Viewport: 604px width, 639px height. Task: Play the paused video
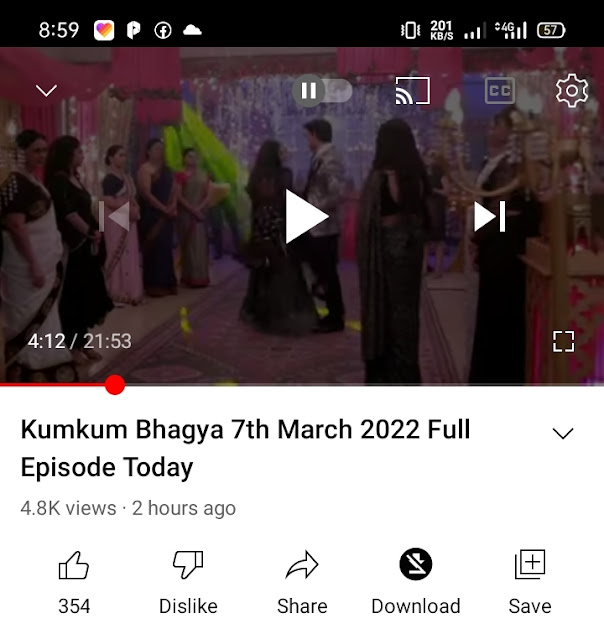tap(306, 216)
